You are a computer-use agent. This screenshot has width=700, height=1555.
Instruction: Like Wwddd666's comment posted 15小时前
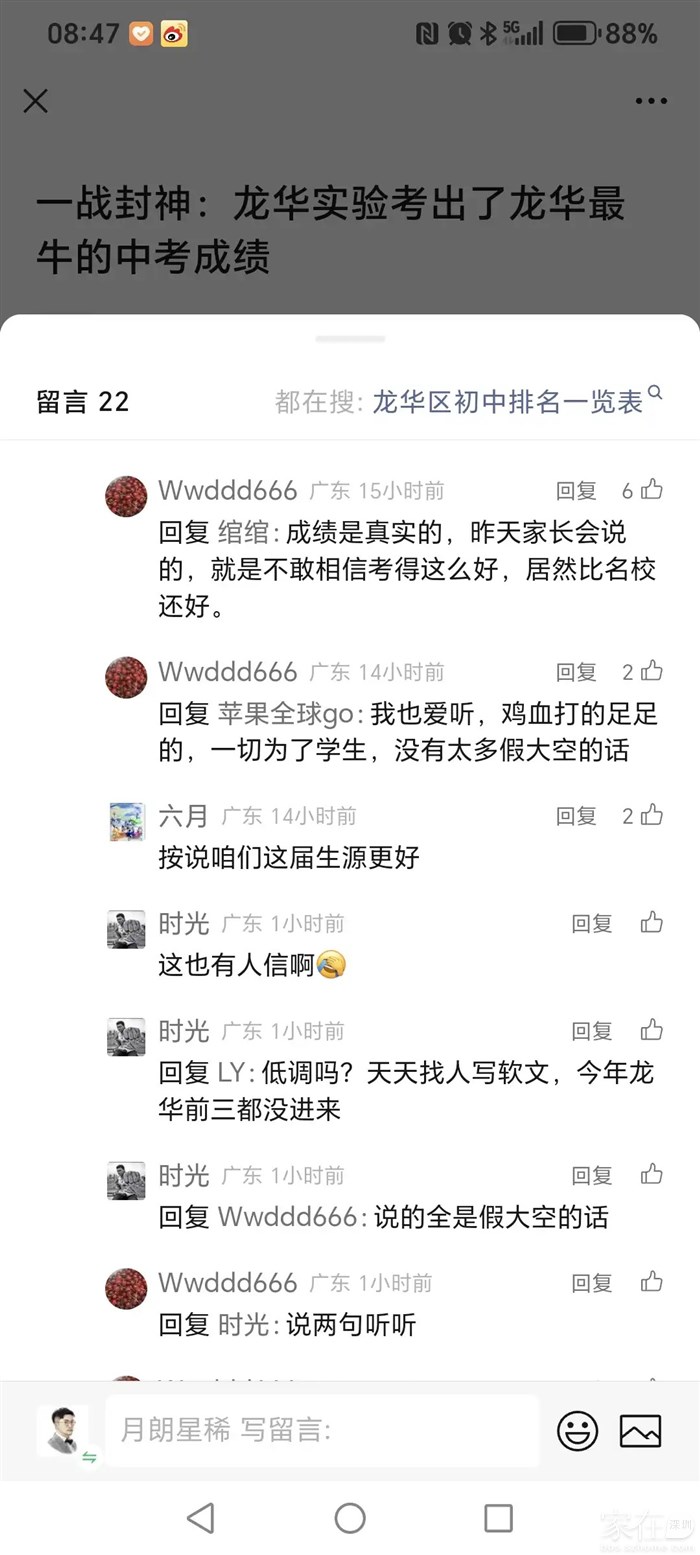tap(652, 490)
